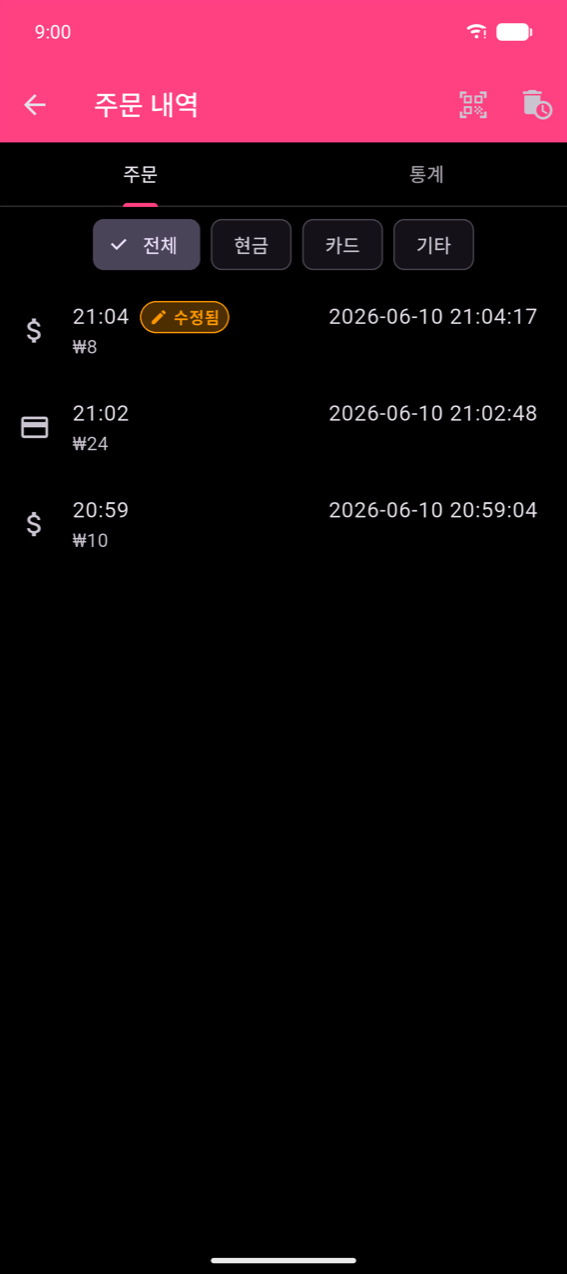This screenshot has width=567, height=1274.
Task: Open the 20:59 order for ₩10
Action: (x=283, y=525)
